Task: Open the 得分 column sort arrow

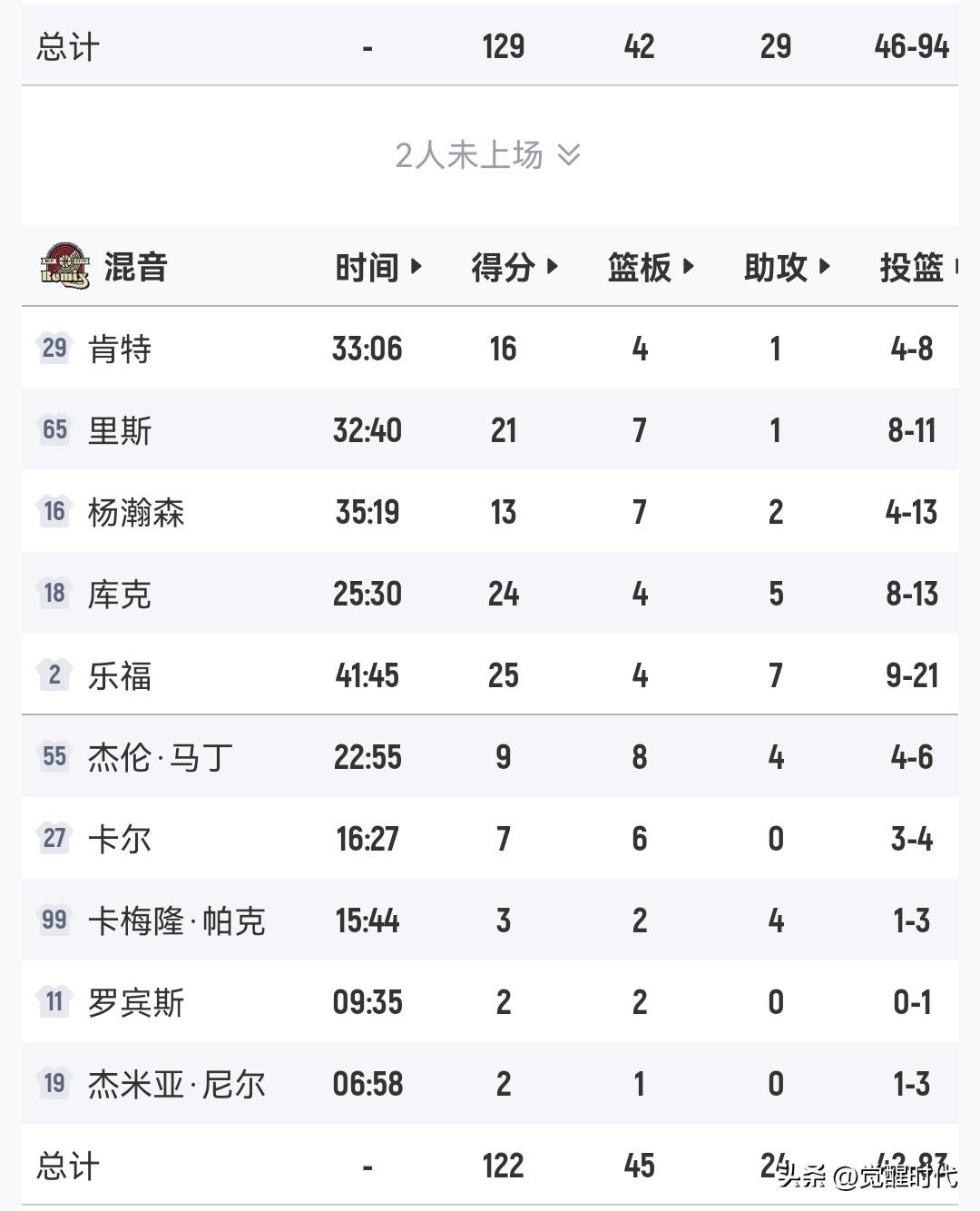Action: [553, 267]
